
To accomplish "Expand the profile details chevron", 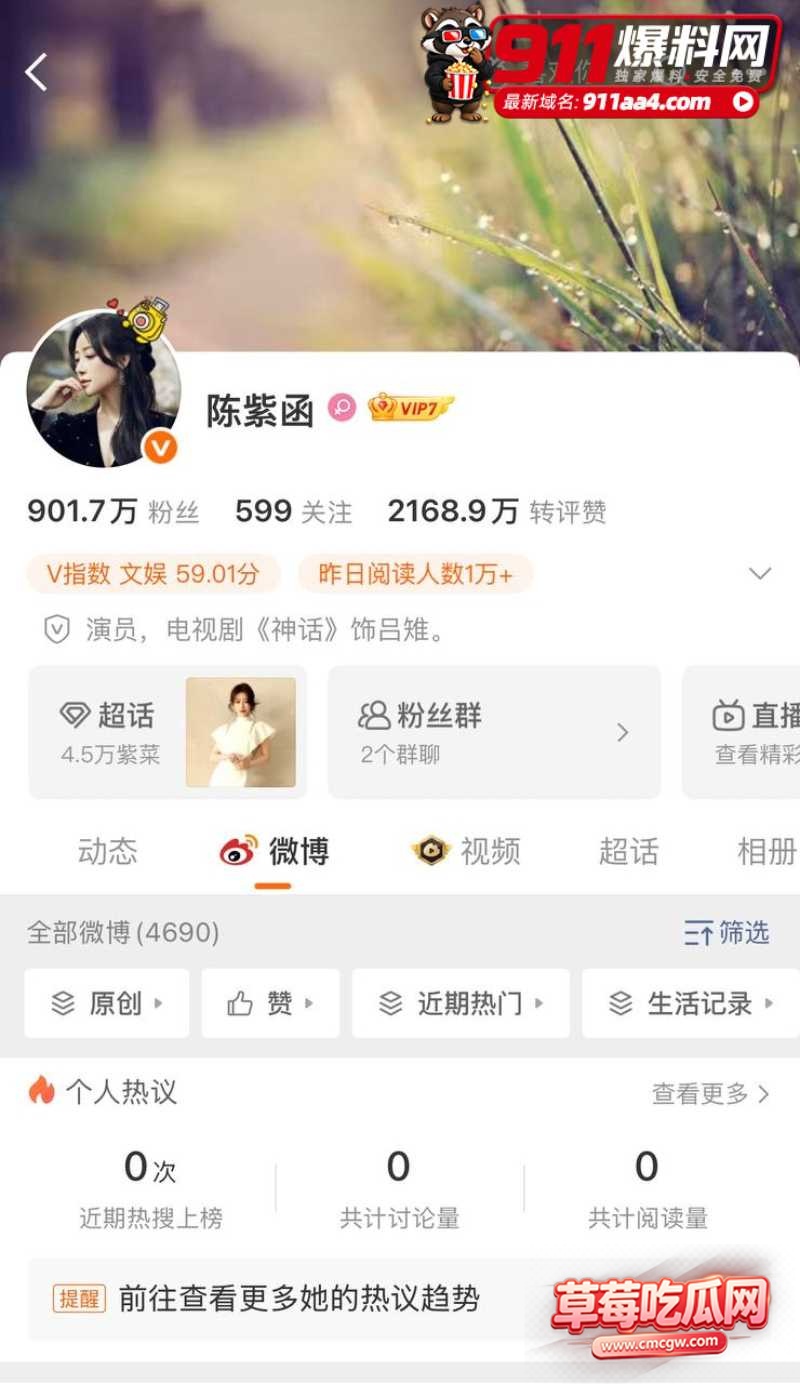I will pos(760,574).
